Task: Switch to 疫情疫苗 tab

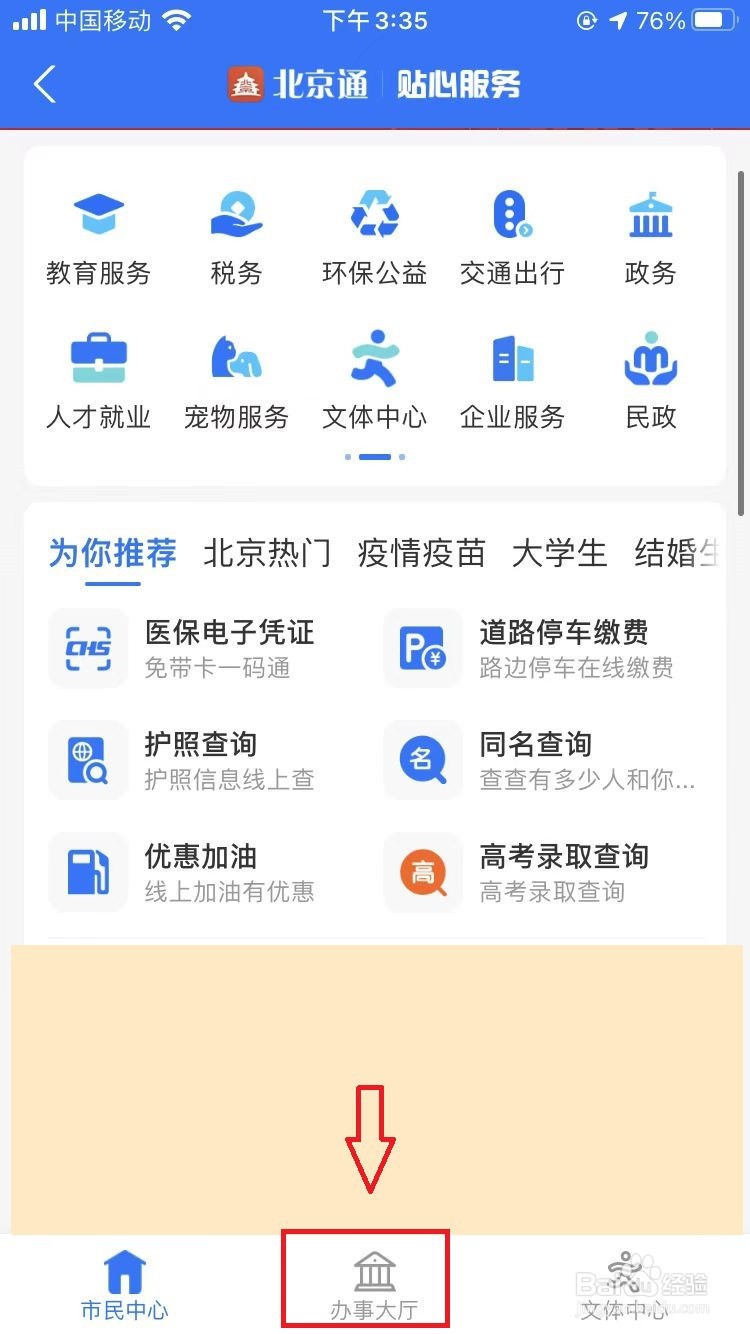Action: [421, 553]
